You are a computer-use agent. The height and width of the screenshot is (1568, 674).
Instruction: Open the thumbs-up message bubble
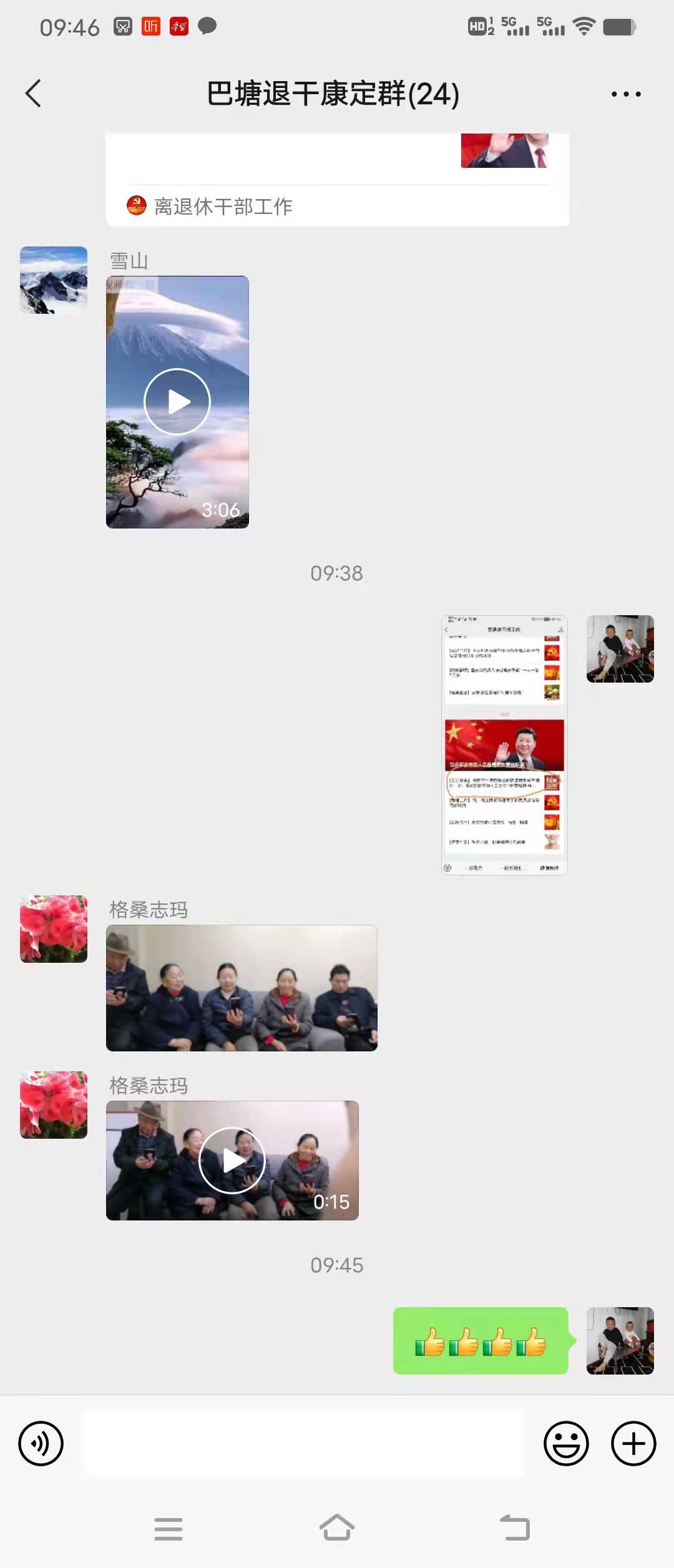click(481, 1341)
